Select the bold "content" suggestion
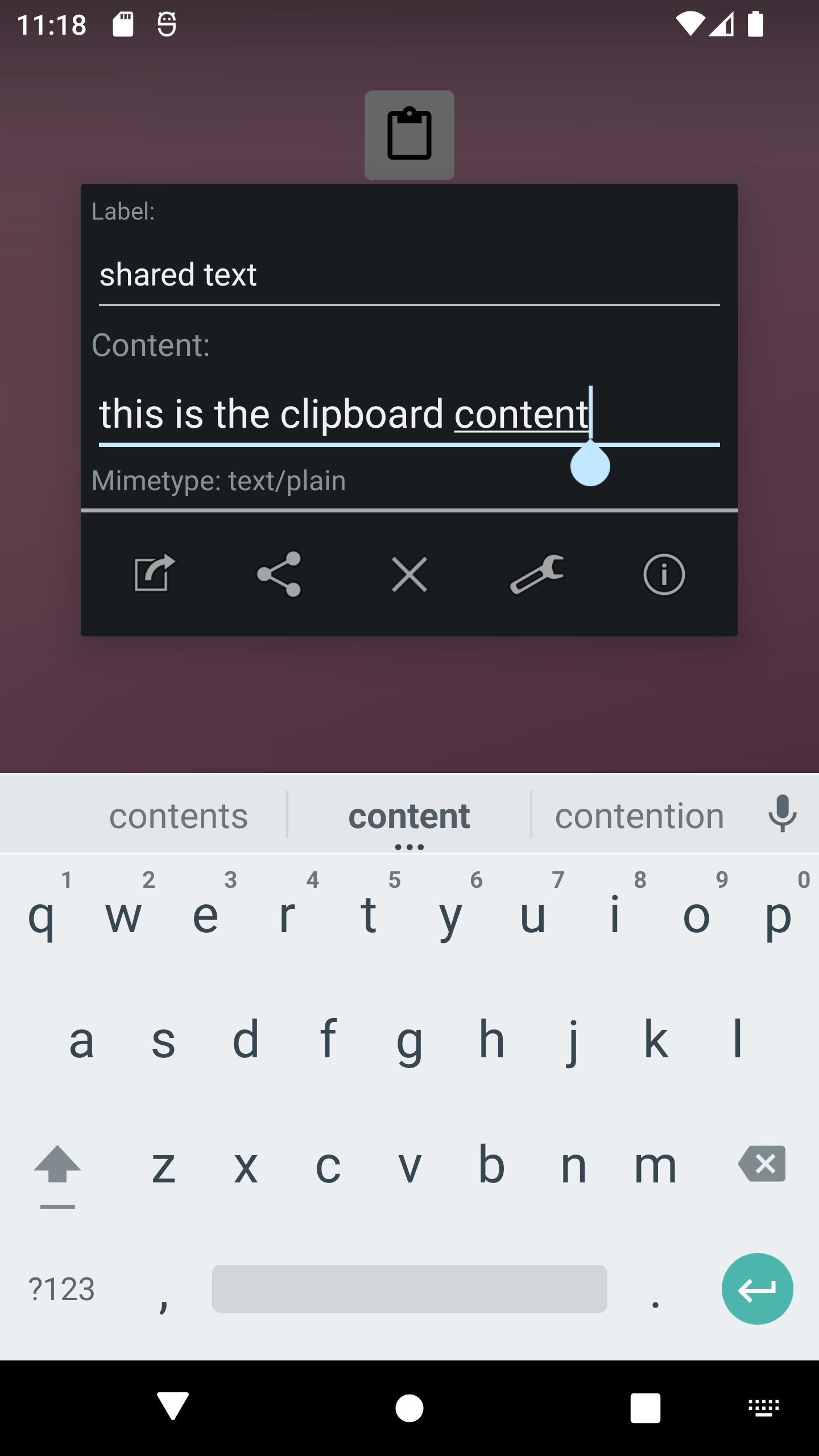Viewport: 819px width, 1456px height. click(x=409, y=816)
